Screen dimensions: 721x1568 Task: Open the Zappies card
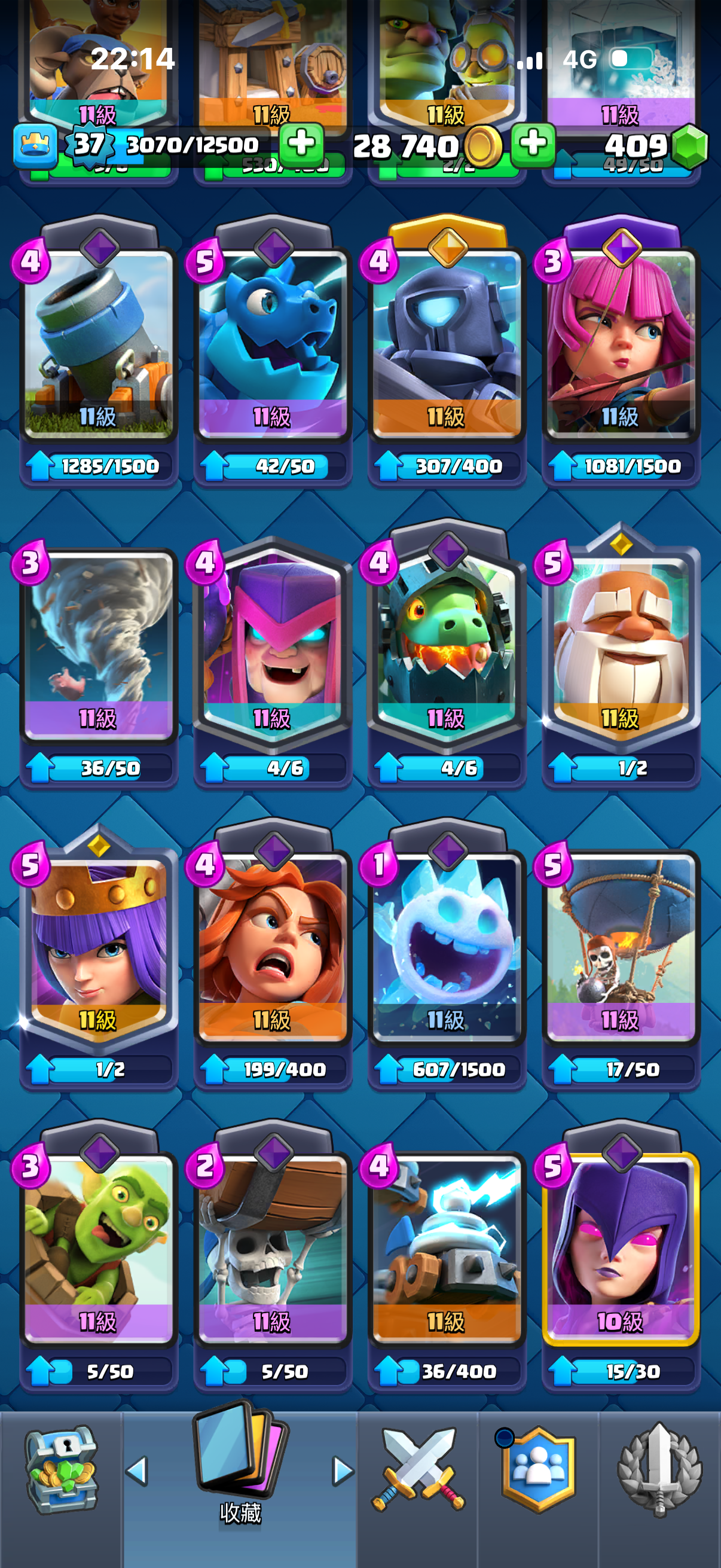[x=447, y=1248]
